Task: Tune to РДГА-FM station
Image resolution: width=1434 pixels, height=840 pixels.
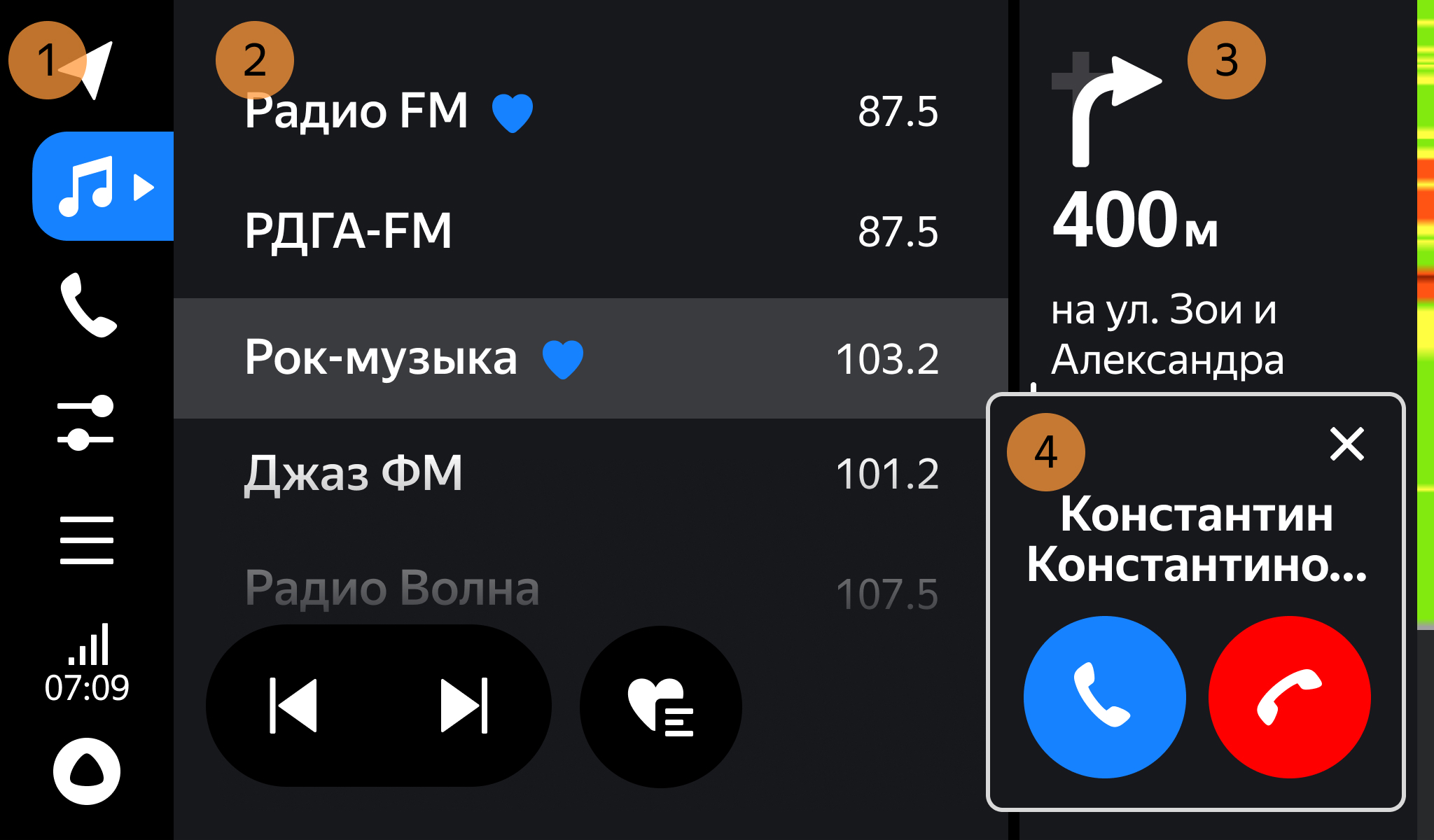Action: [x=590, y=232]
